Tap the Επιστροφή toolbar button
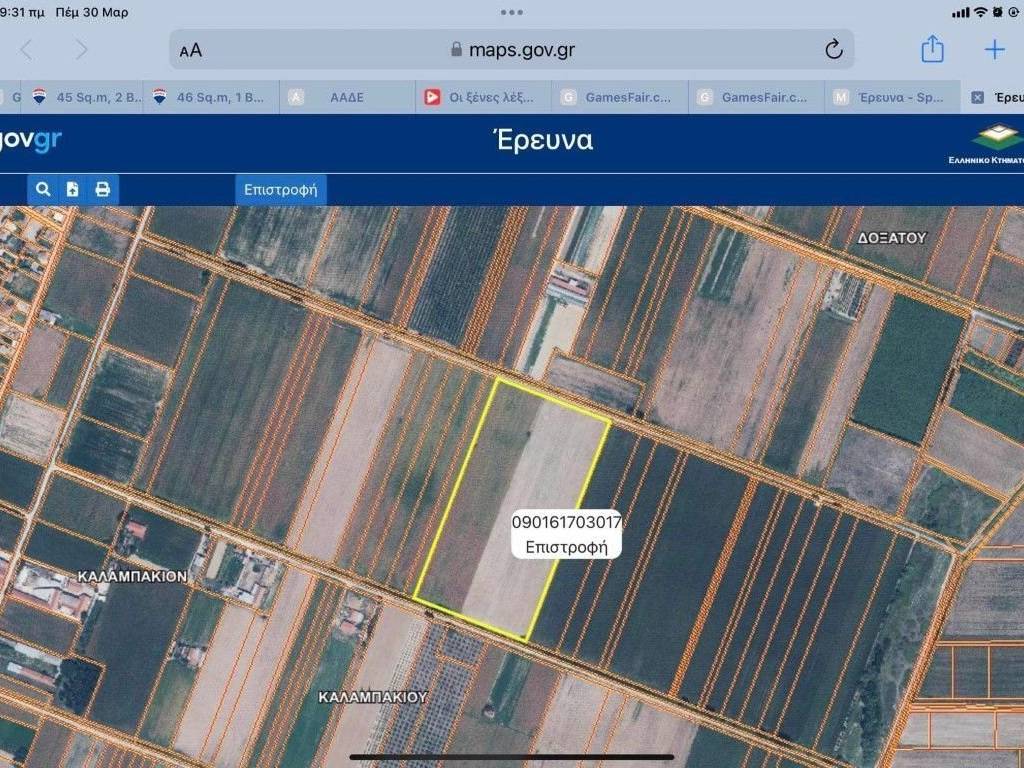 pyautogui.click(x=281, y=189)
